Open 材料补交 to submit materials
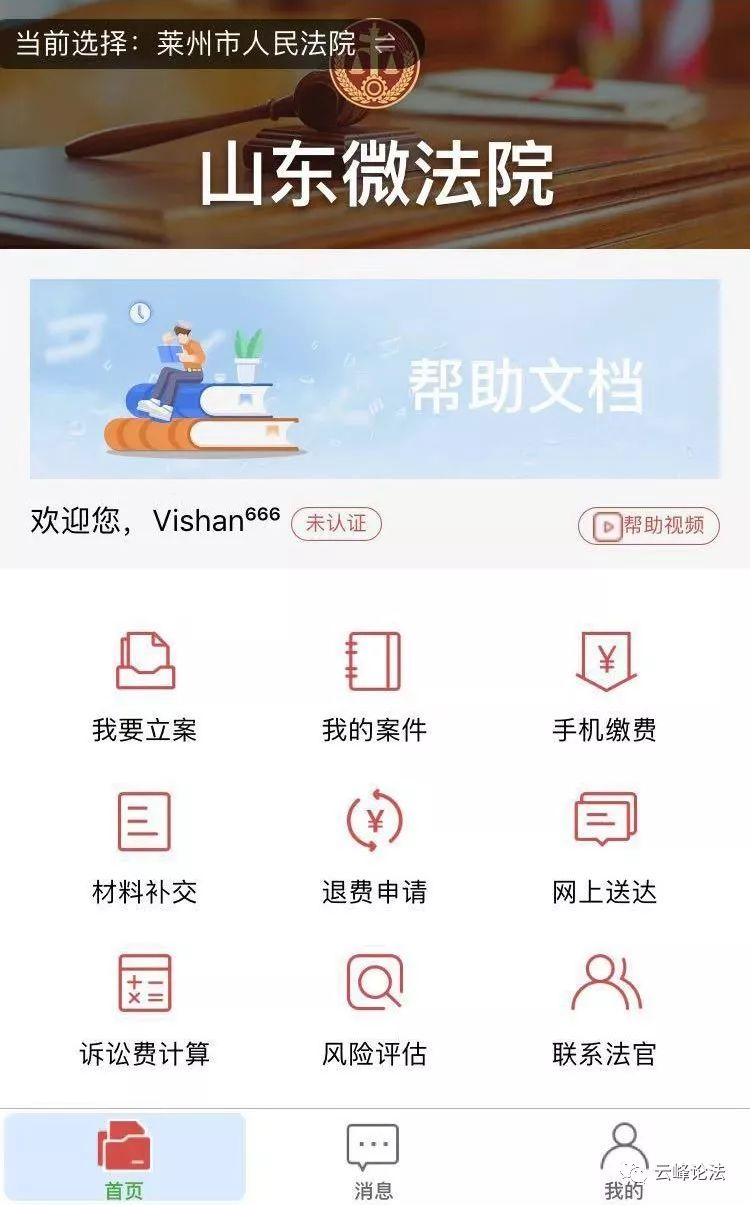Viewport: 751px width, 1206px height. pos(145,848)
